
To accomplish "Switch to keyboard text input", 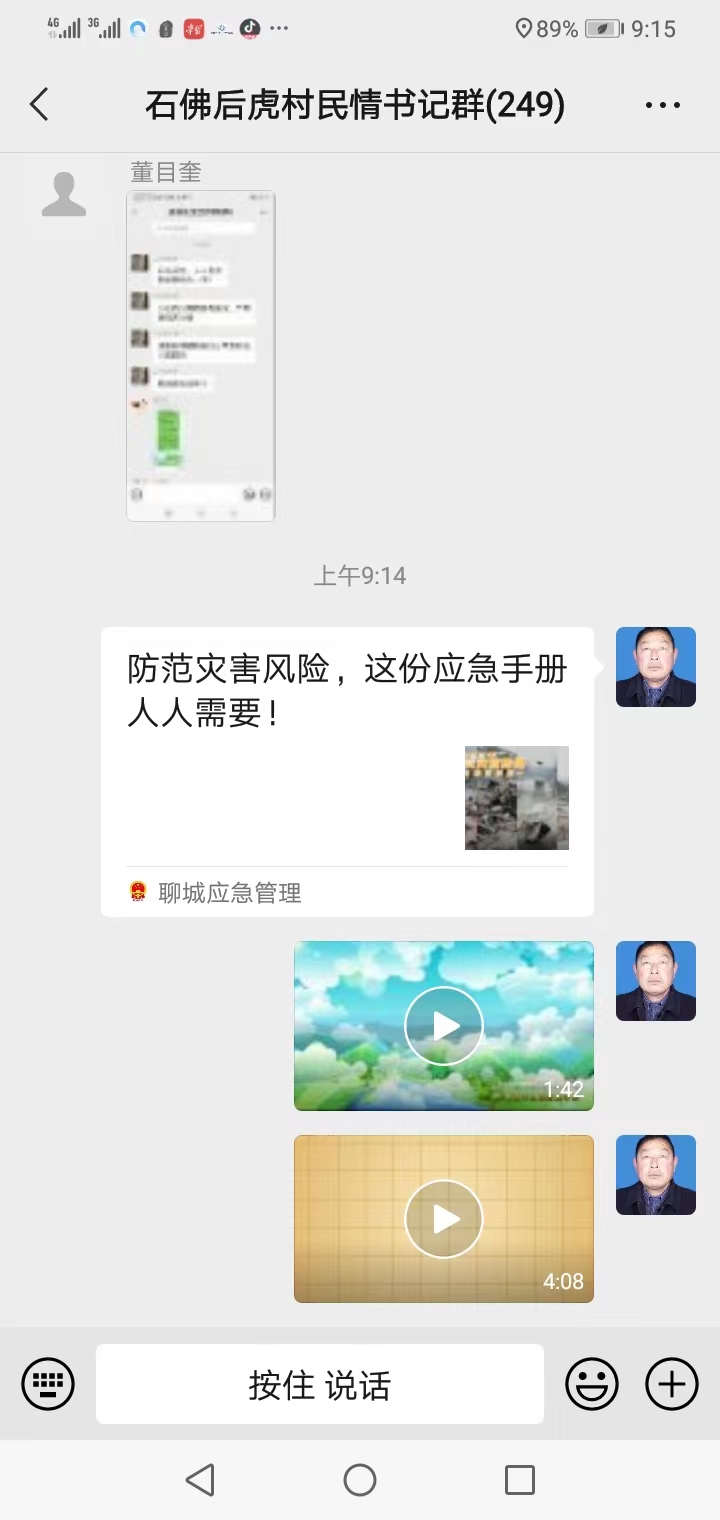I will [48, 1384].
